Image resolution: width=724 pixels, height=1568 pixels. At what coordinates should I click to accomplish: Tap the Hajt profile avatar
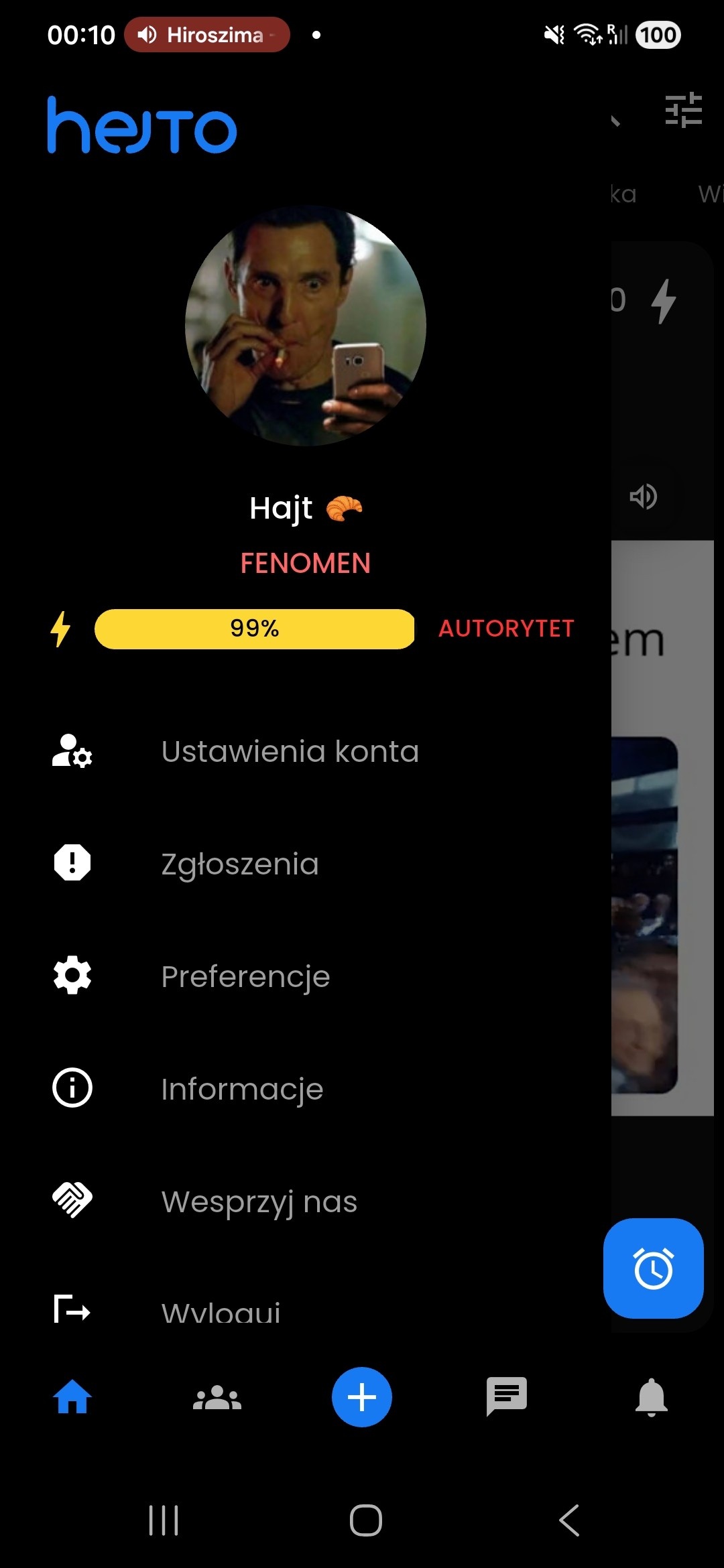click(x=306, y=326)
